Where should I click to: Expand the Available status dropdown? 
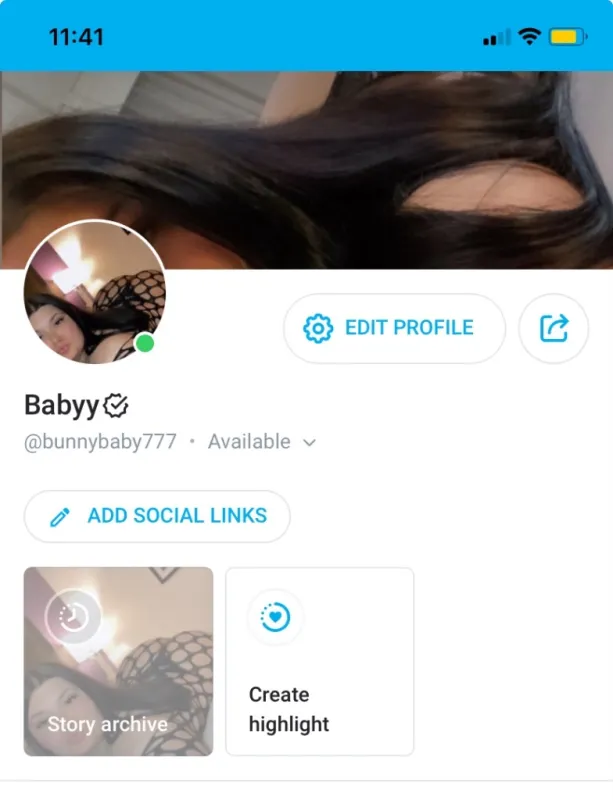coord(262,442)
